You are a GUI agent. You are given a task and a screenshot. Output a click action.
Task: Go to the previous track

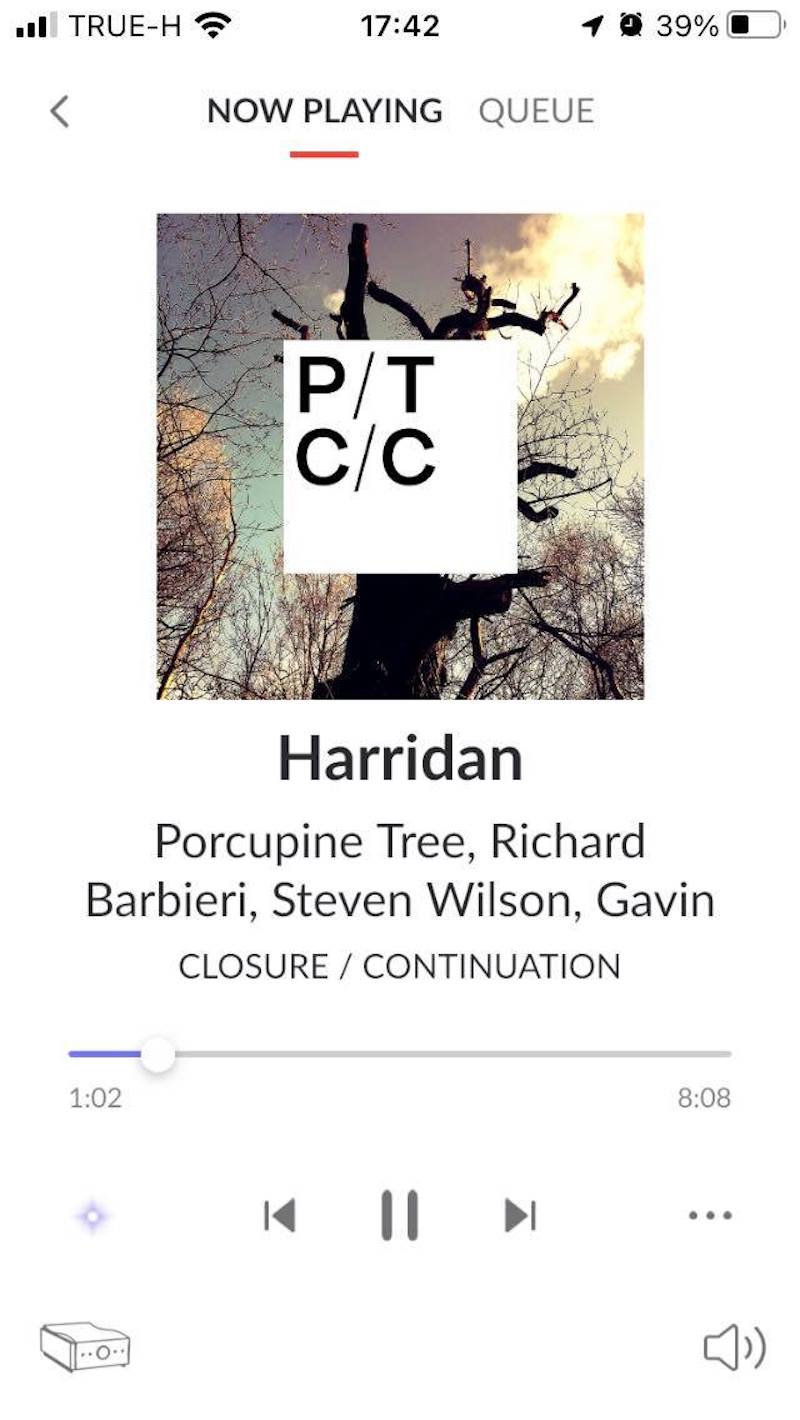tap(280, 1215)
